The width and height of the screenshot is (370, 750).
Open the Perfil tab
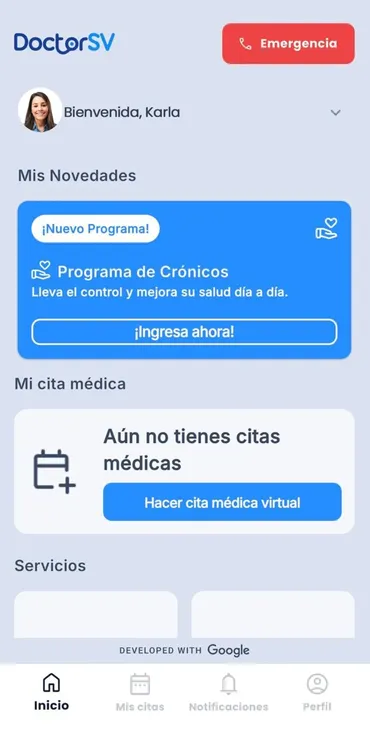click(317, 692)
